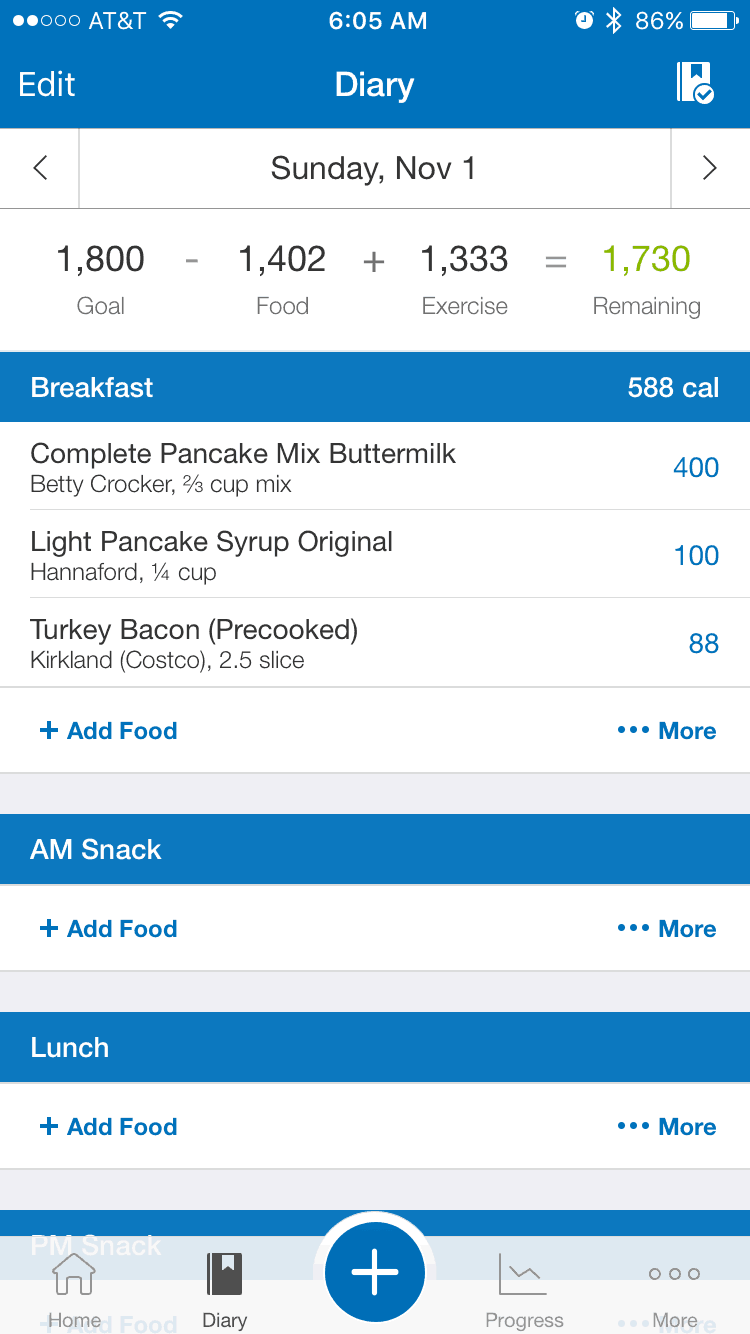The height and width of the screenshot is (1334, 750).
Task: Go to the next day arrow
Action: [x=710, y=168]
